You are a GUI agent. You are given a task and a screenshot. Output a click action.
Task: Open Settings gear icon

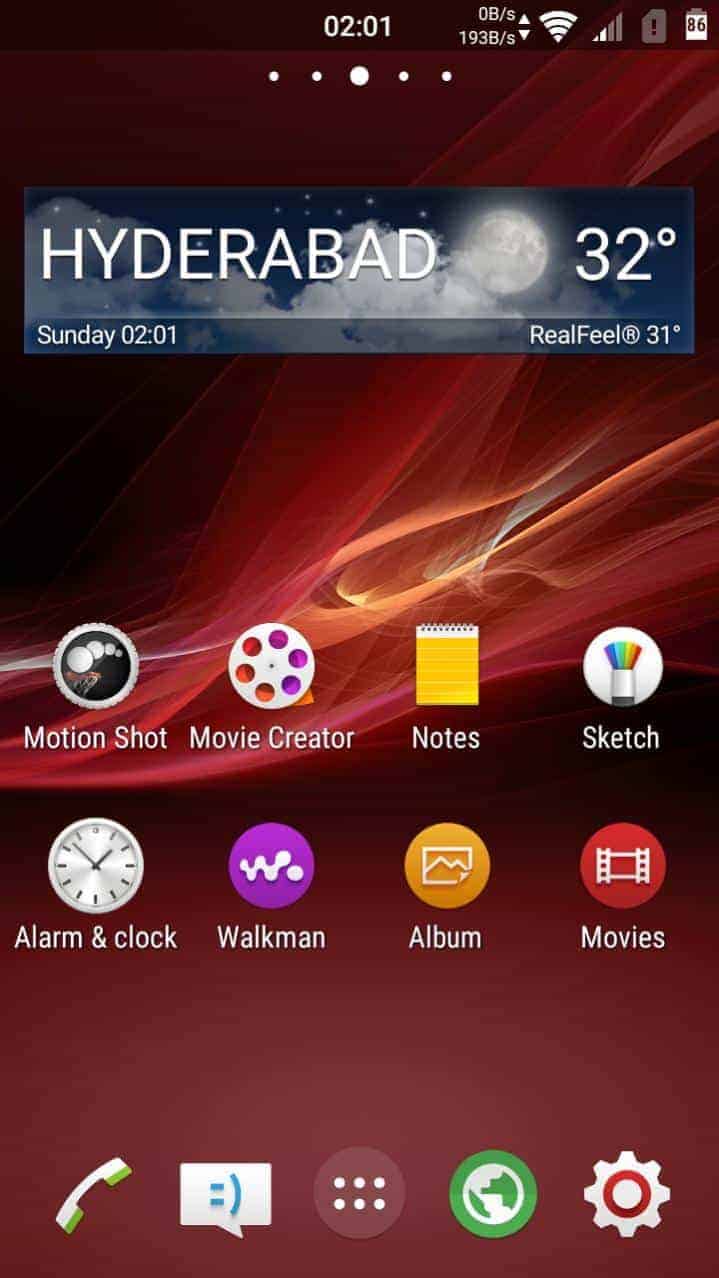click(626, 1194)
